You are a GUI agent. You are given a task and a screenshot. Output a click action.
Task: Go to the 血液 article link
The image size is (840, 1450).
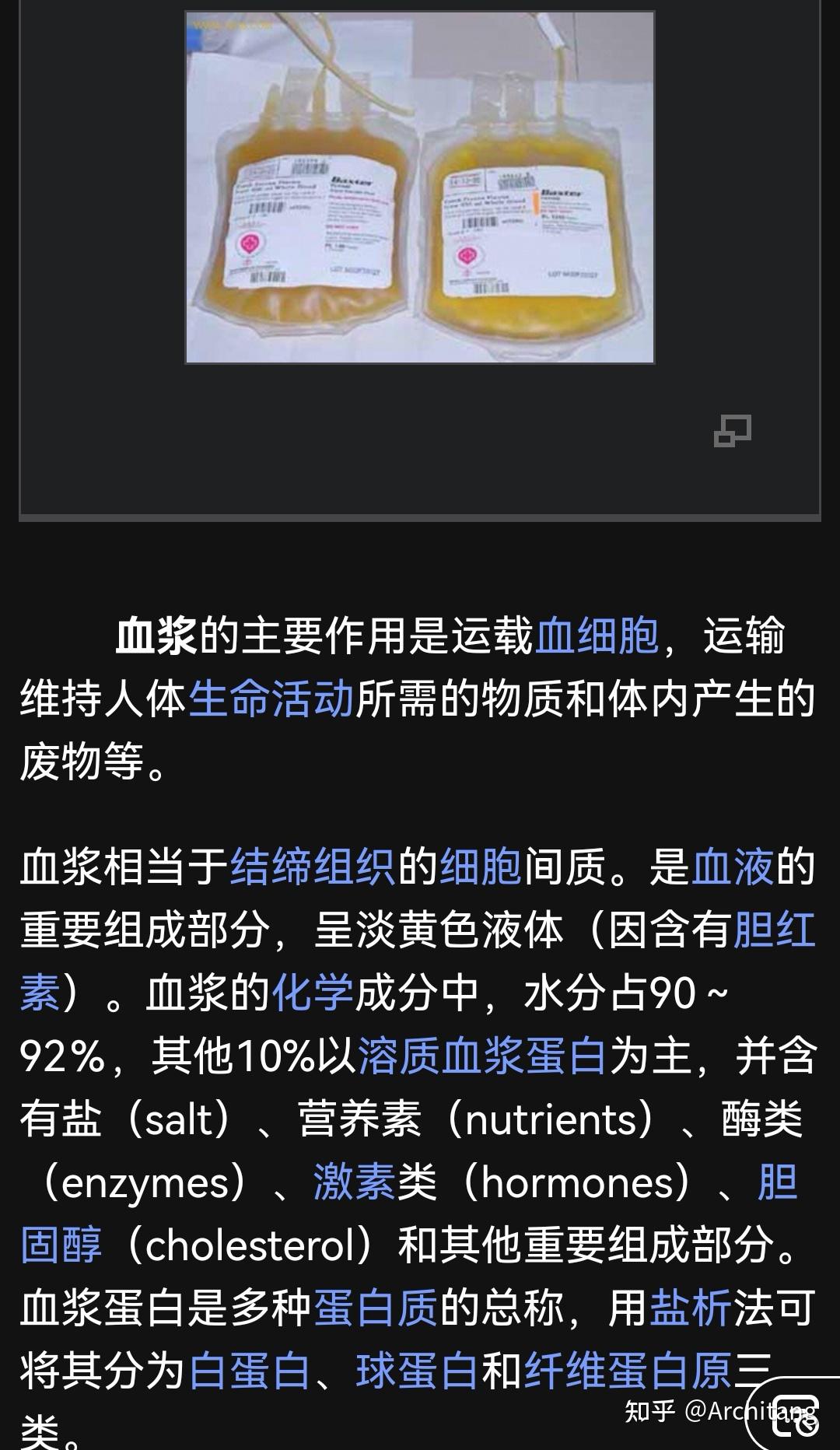[x=733, y=867]
